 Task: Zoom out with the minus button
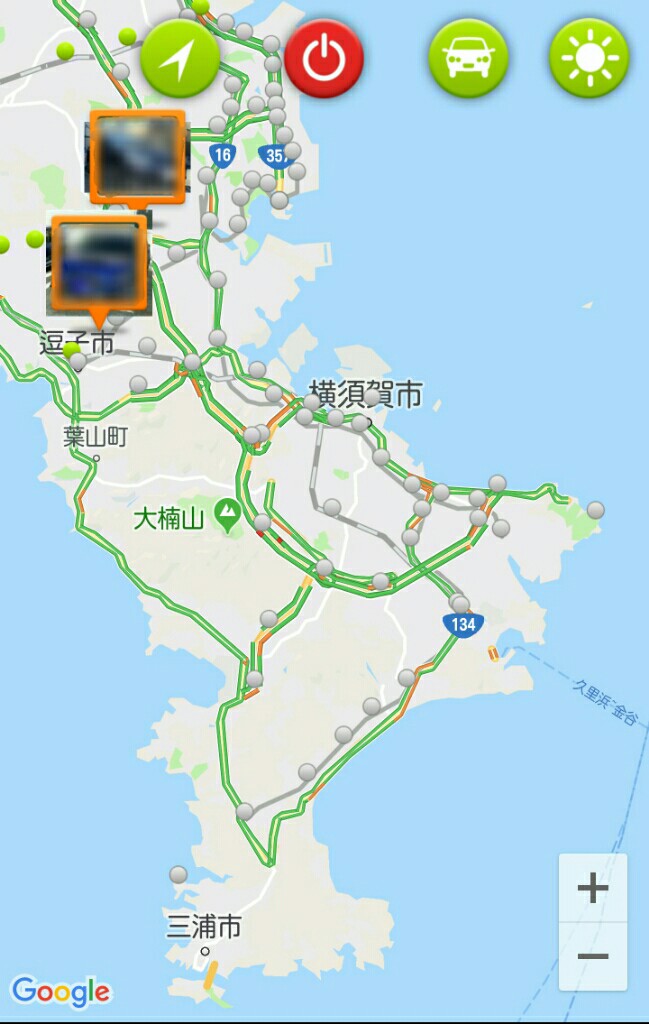click(593, 957)
